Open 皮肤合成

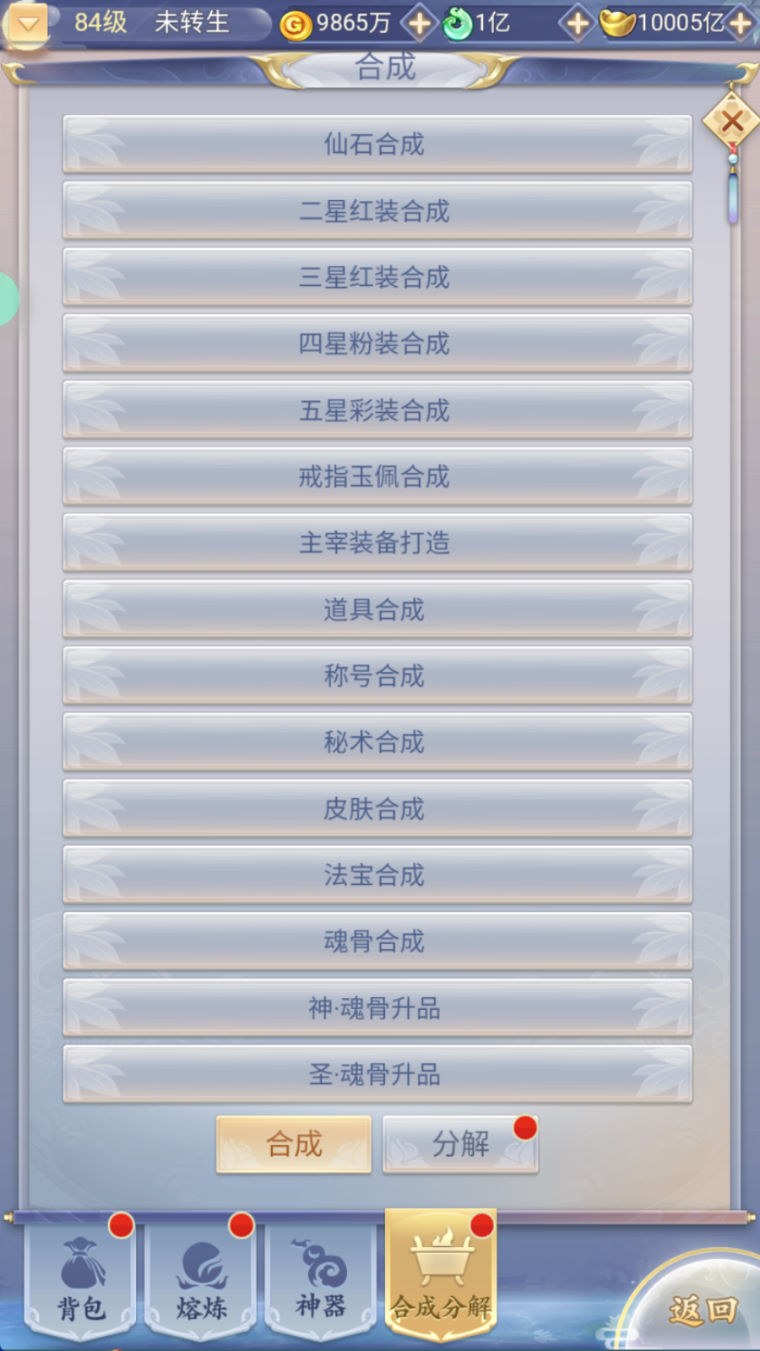pos(377,809)
